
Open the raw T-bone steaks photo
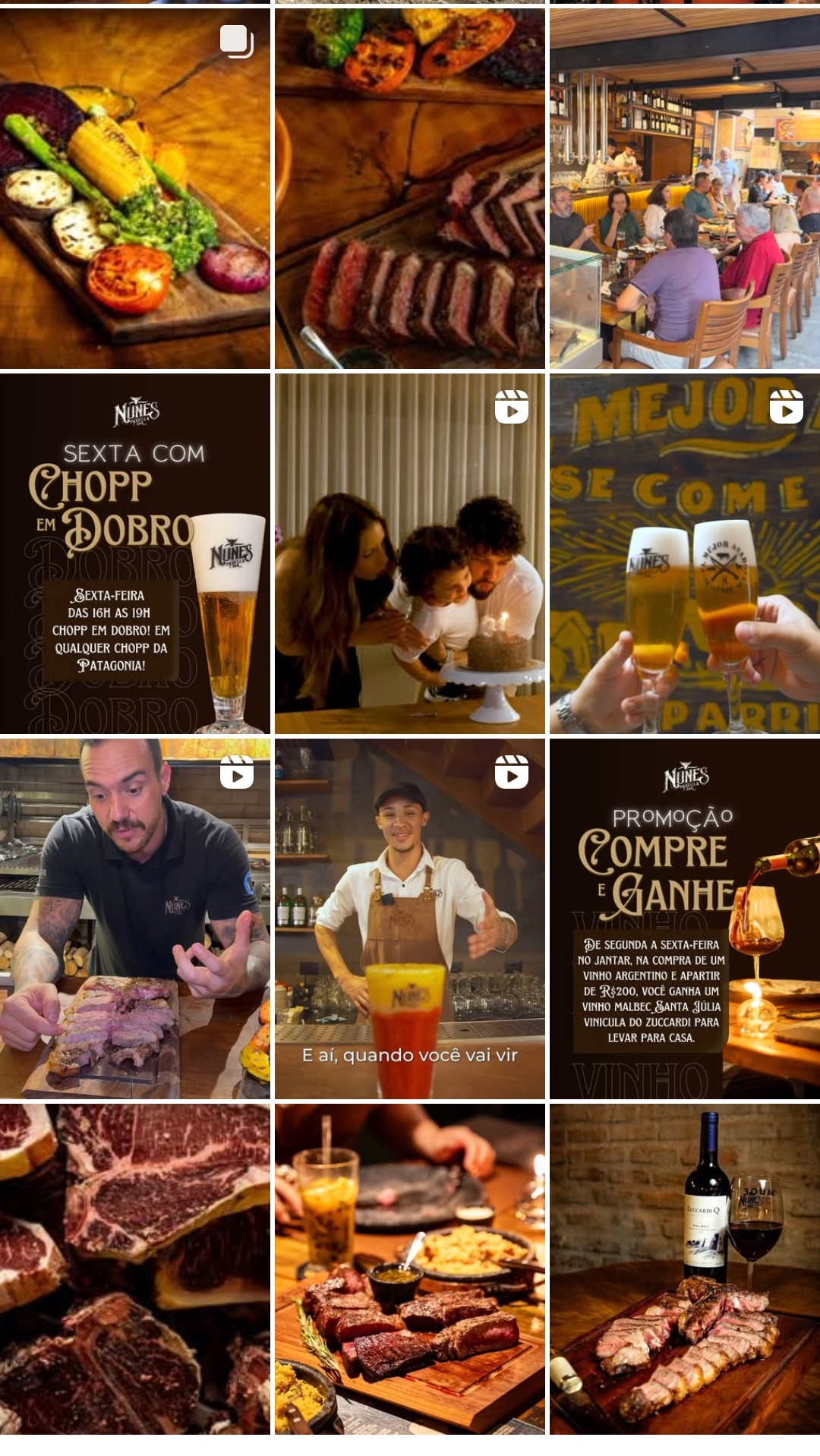[x=135, y=1269]
